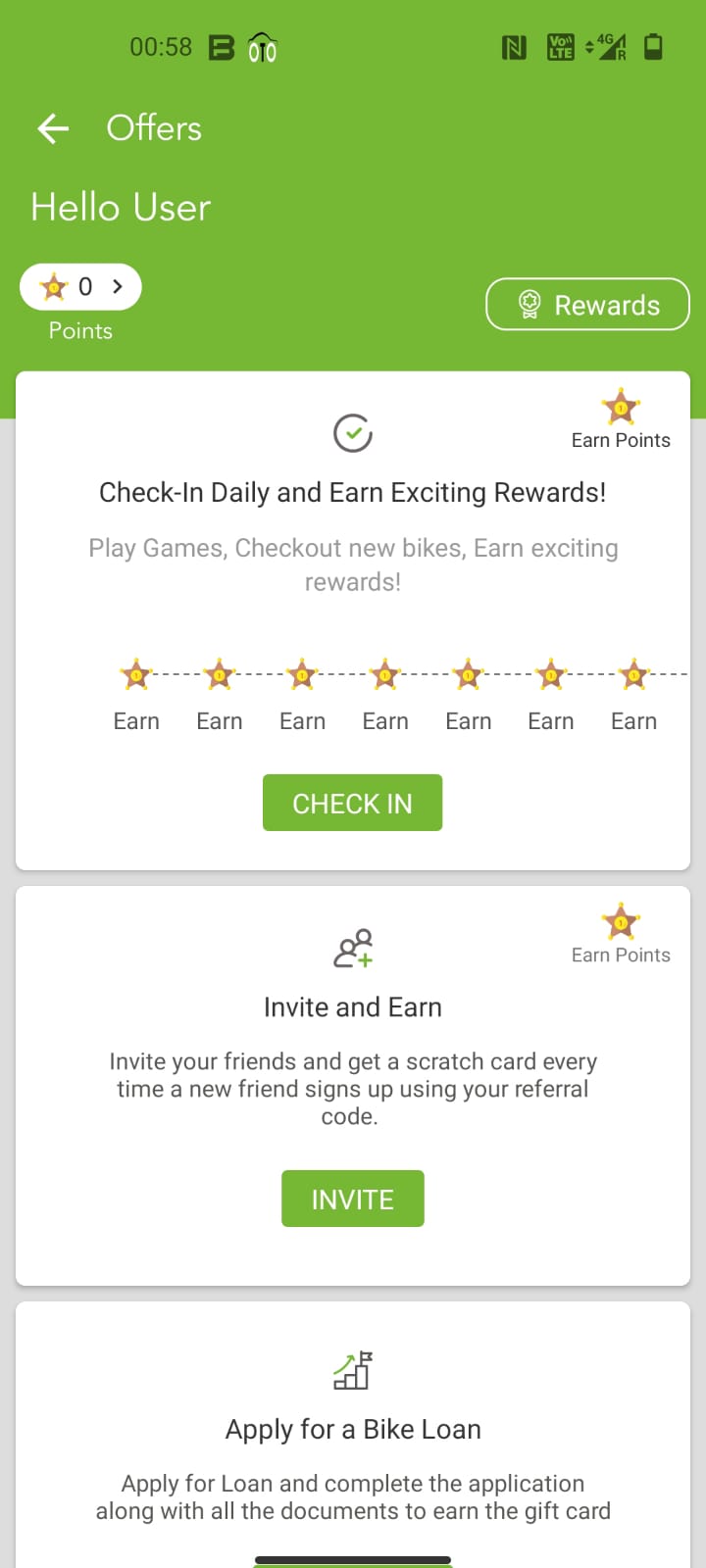Go back using the arrow icon
Viewport: 706px width, 1568px height.
53,128
